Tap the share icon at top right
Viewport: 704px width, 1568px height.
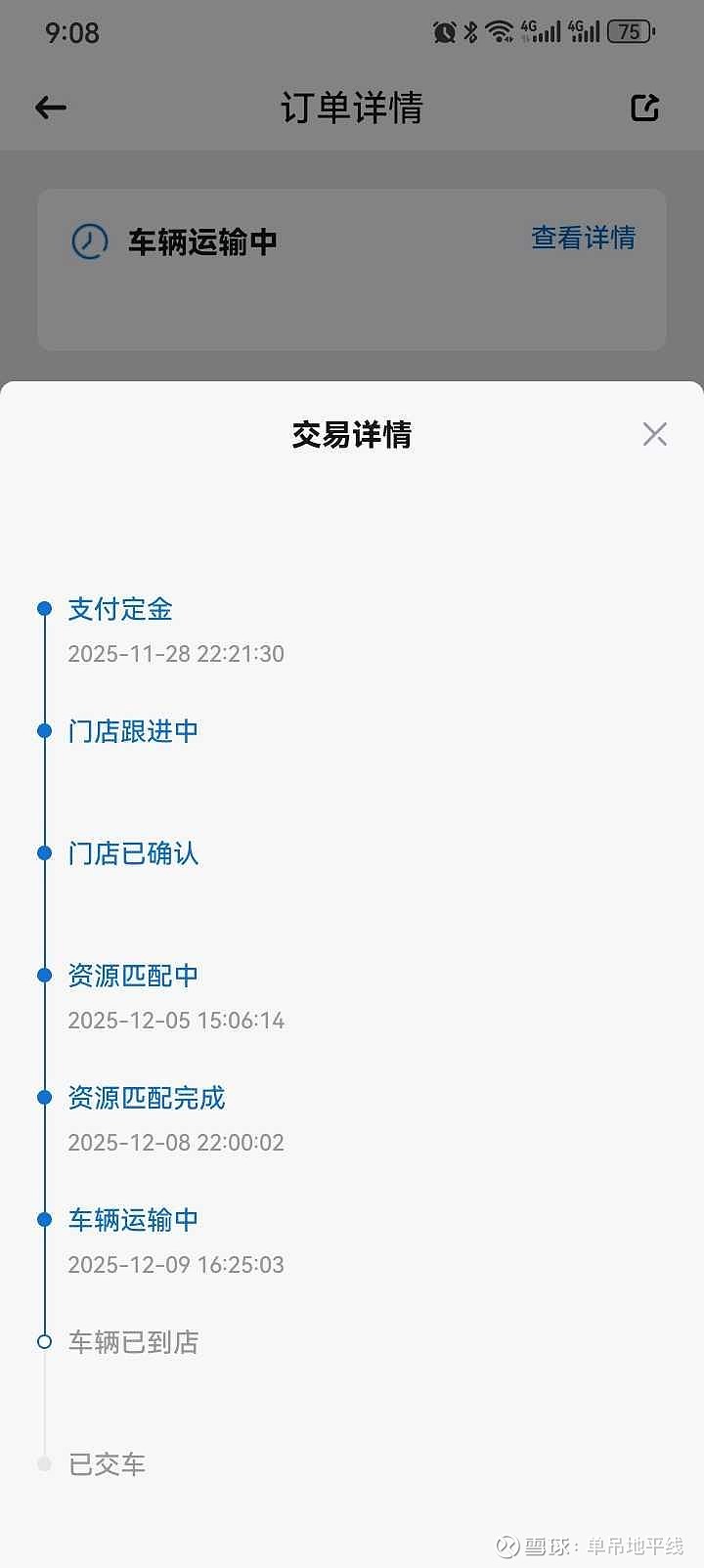(x=644, y=108)
